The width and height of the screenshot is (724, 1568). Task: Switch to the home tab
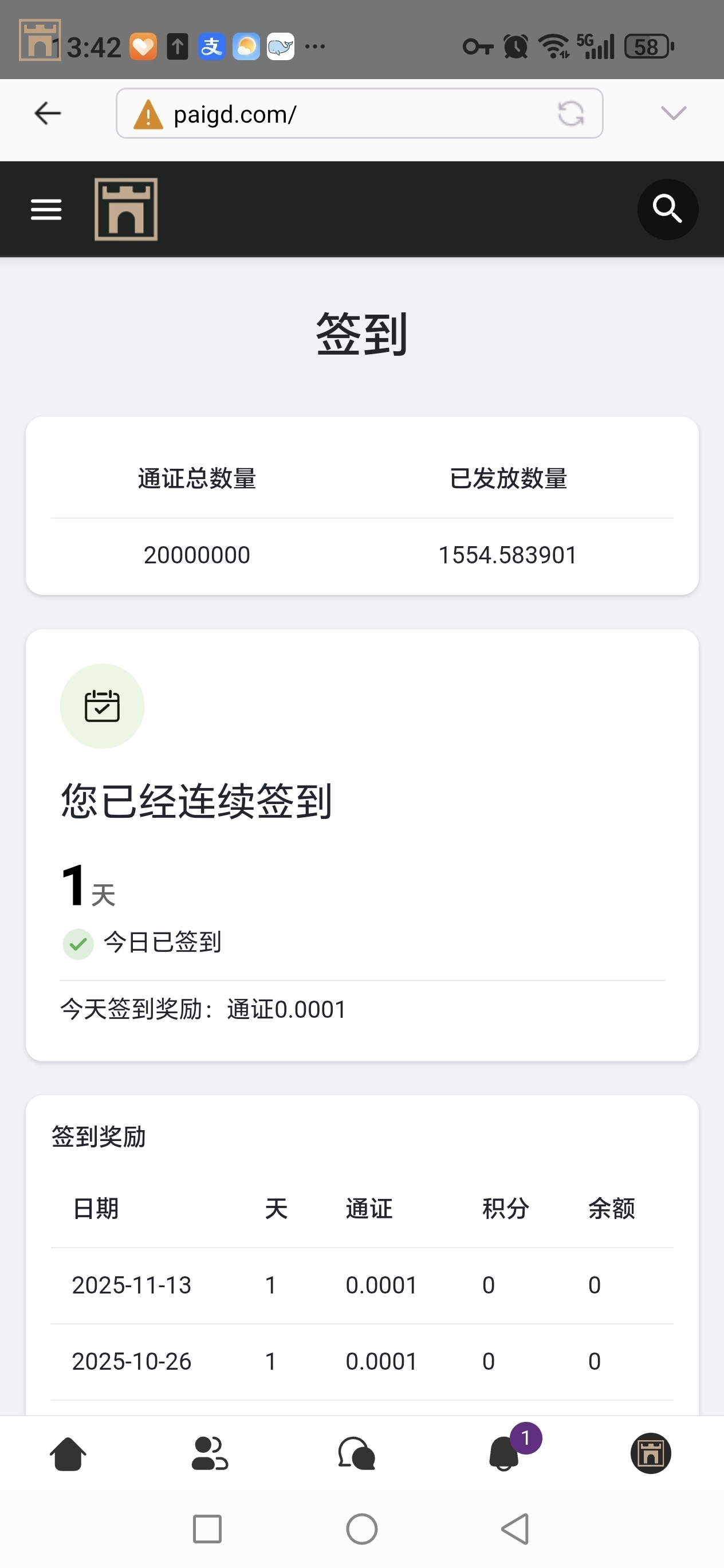pos(68,1454)
